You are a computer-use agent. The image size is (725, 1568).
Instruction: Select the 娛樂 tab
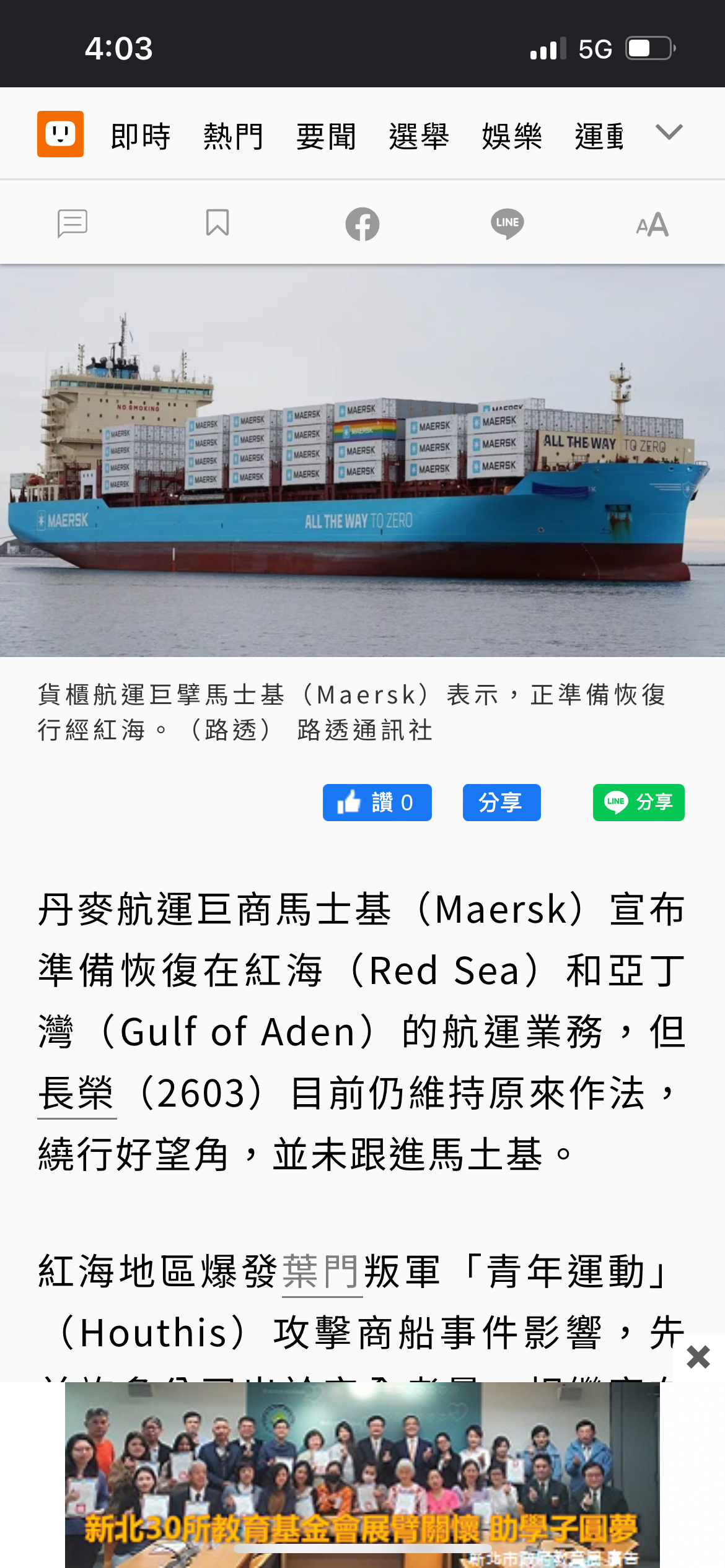click(x=512, y=136)
